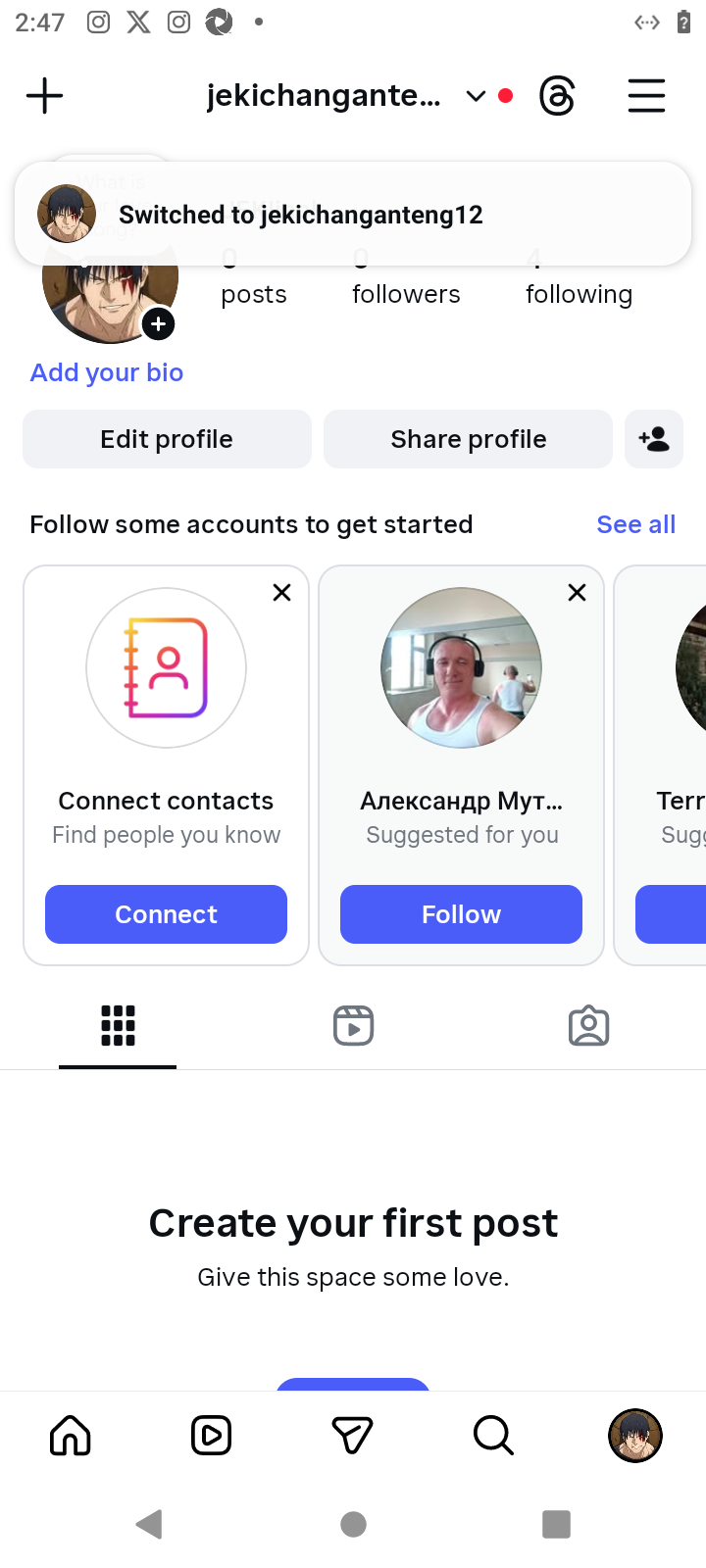Tap the Share profile button
Viewport: 706px width, 1568px height.
(x=468, y=439)
